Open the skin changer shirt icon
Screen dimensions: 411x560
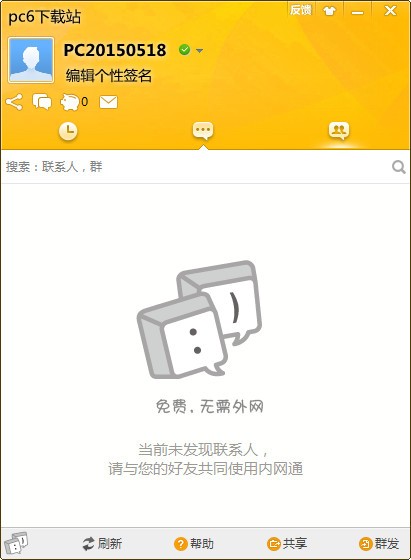pyautogui.click(x=329, y=11)
